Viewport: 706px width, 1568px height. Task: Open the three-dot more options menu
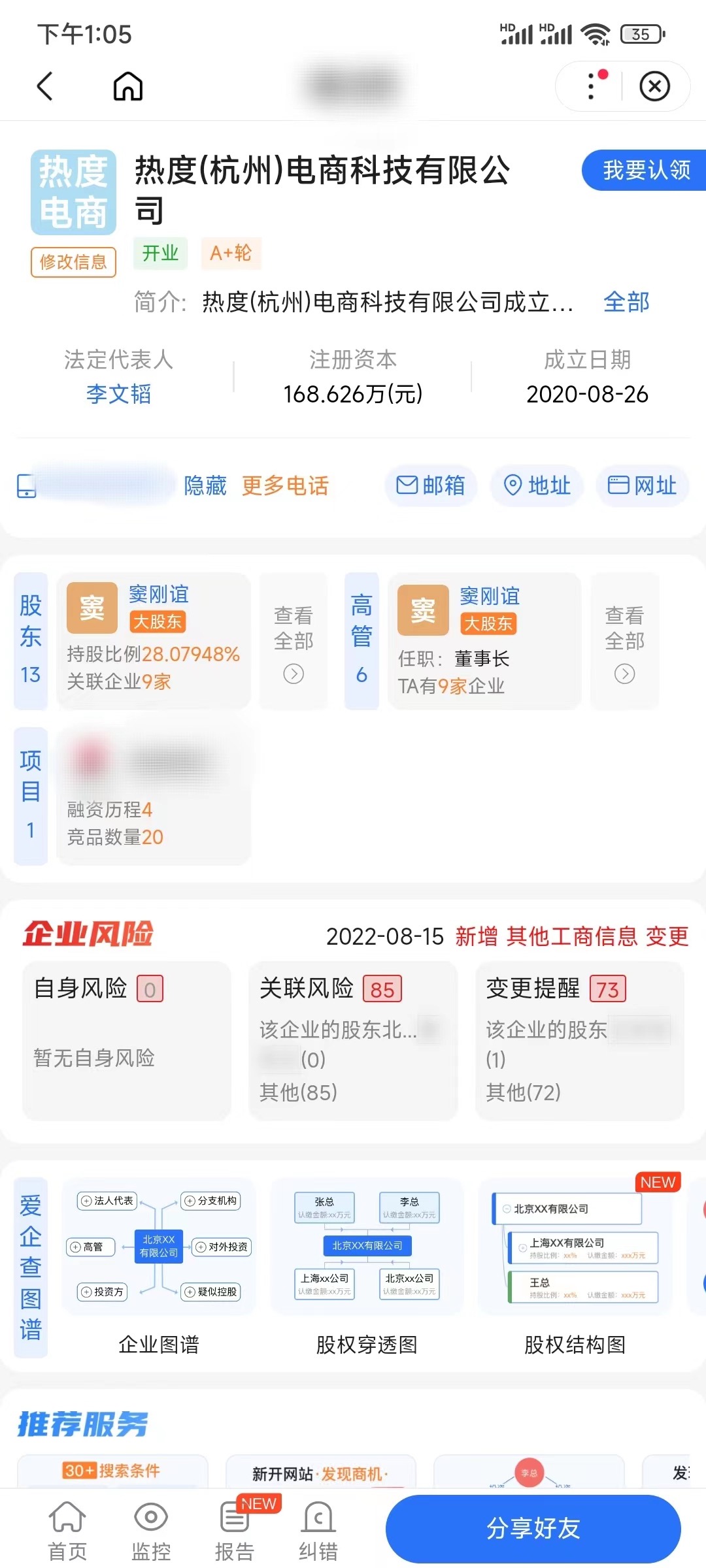[x=590, y=85]
